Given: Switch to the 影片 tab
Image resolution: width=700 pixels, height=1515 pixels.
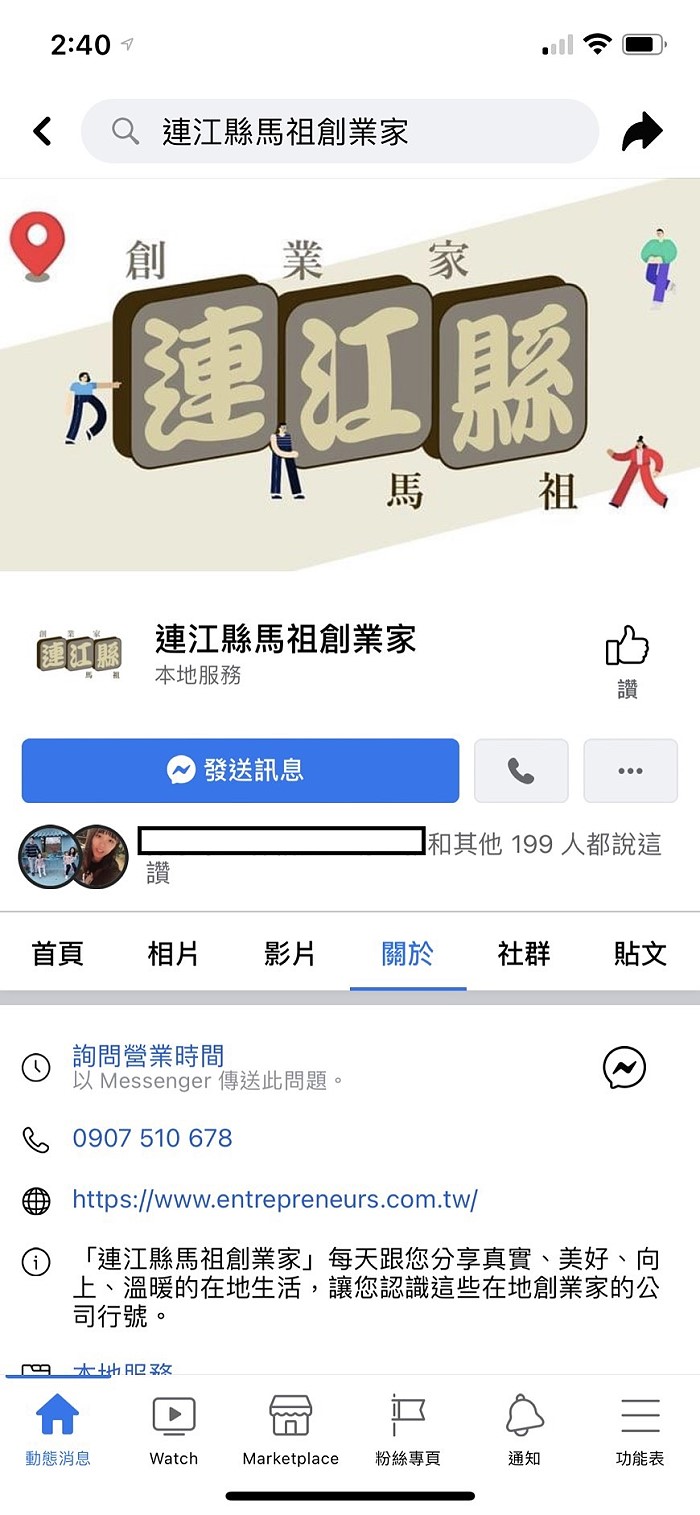Looking at the screenshot, I should [x=290, y=953].
